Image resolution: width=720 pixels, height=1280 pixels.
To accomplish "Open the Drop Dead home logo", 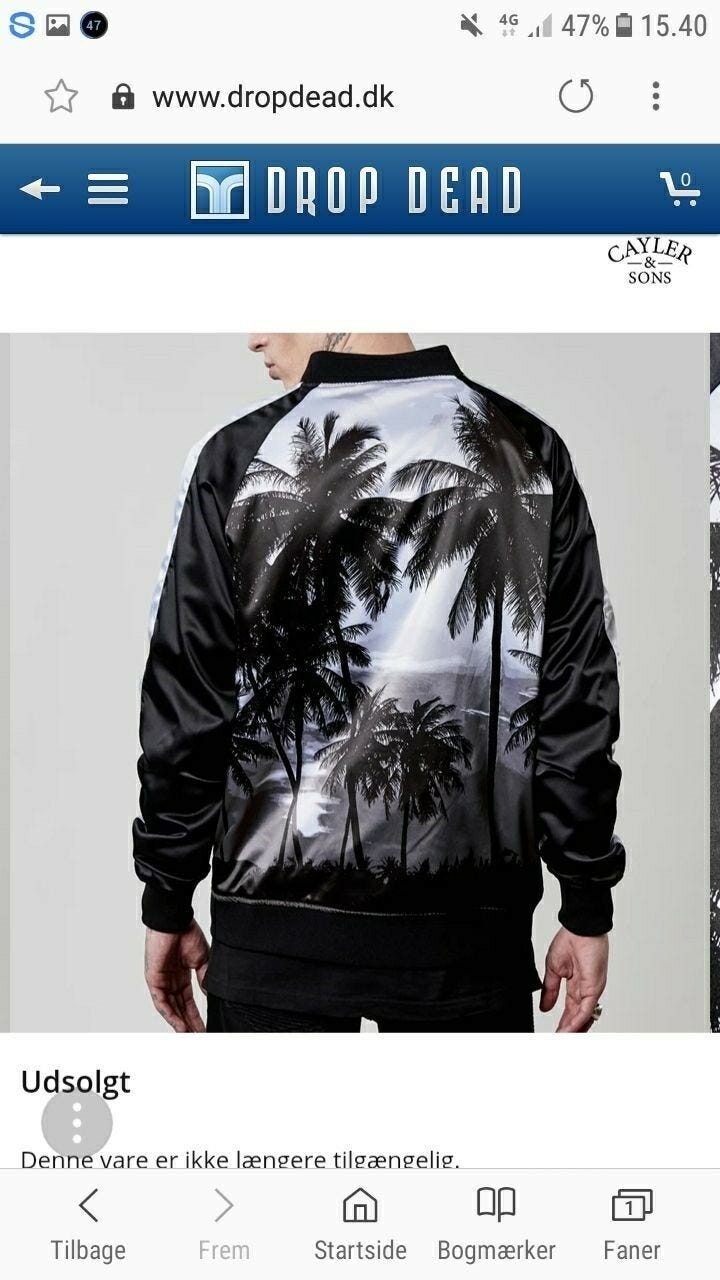I will click(x=356, y=190).
